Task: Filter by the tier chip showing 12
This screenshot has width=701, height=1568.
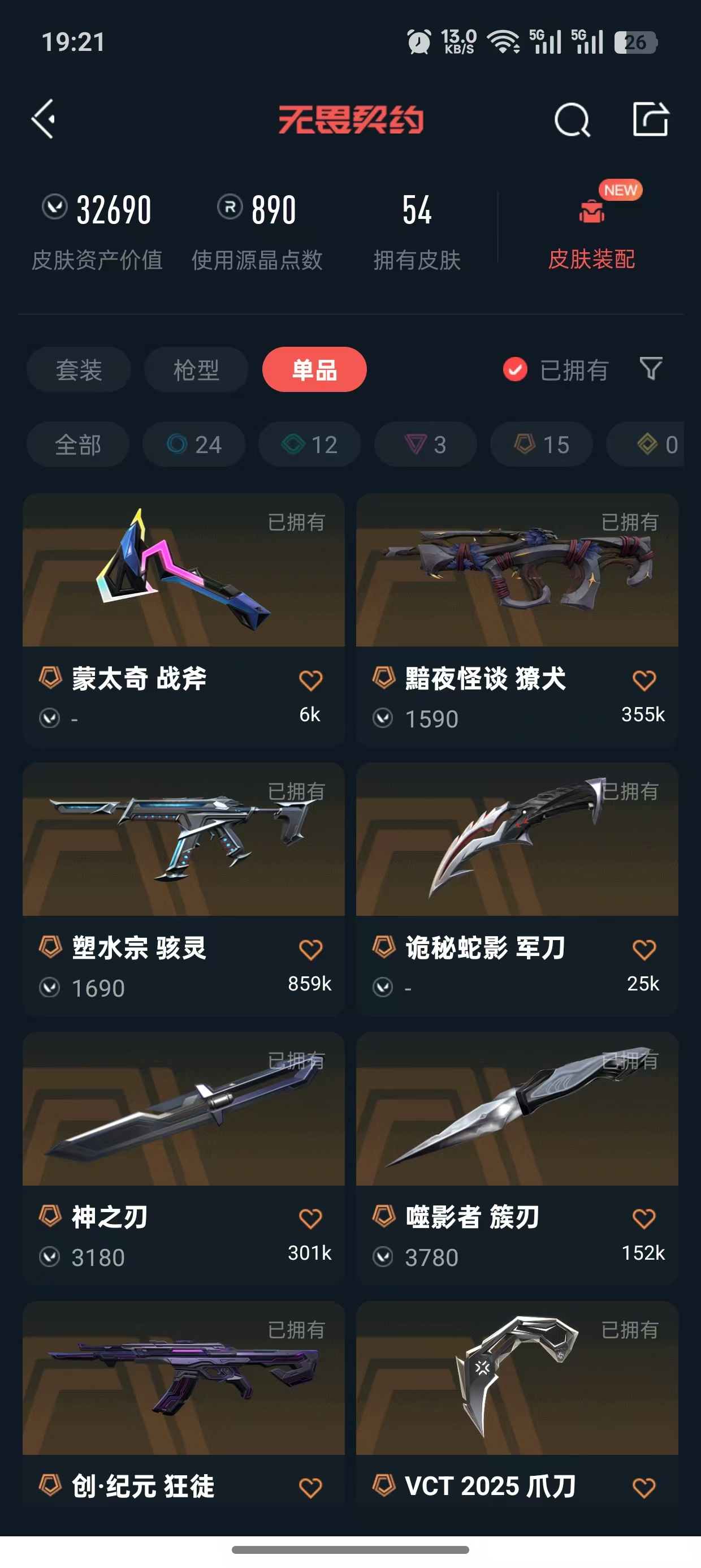Action: 309,445
